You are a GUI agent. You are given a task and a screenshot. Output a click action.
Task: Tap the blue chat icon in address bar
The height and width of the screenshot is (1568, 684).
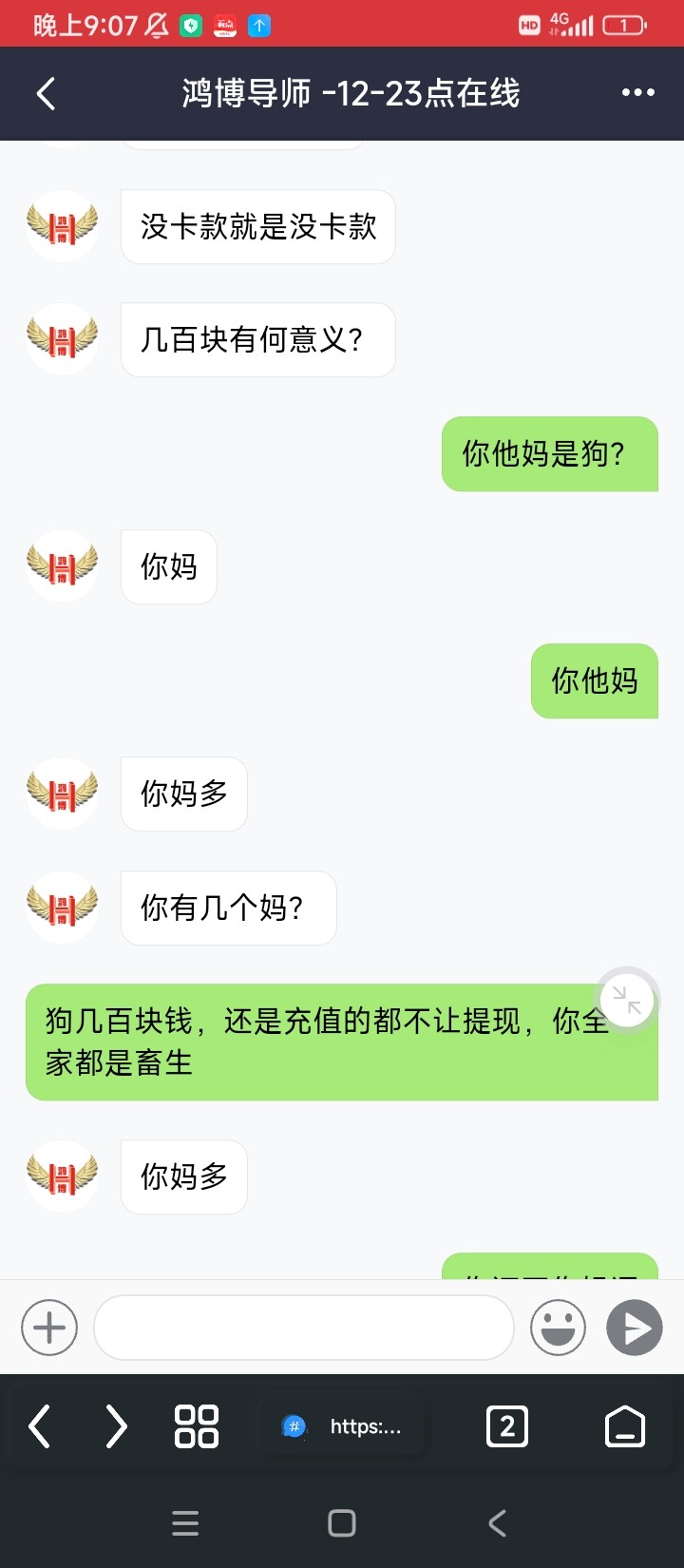pos(294,1425)
